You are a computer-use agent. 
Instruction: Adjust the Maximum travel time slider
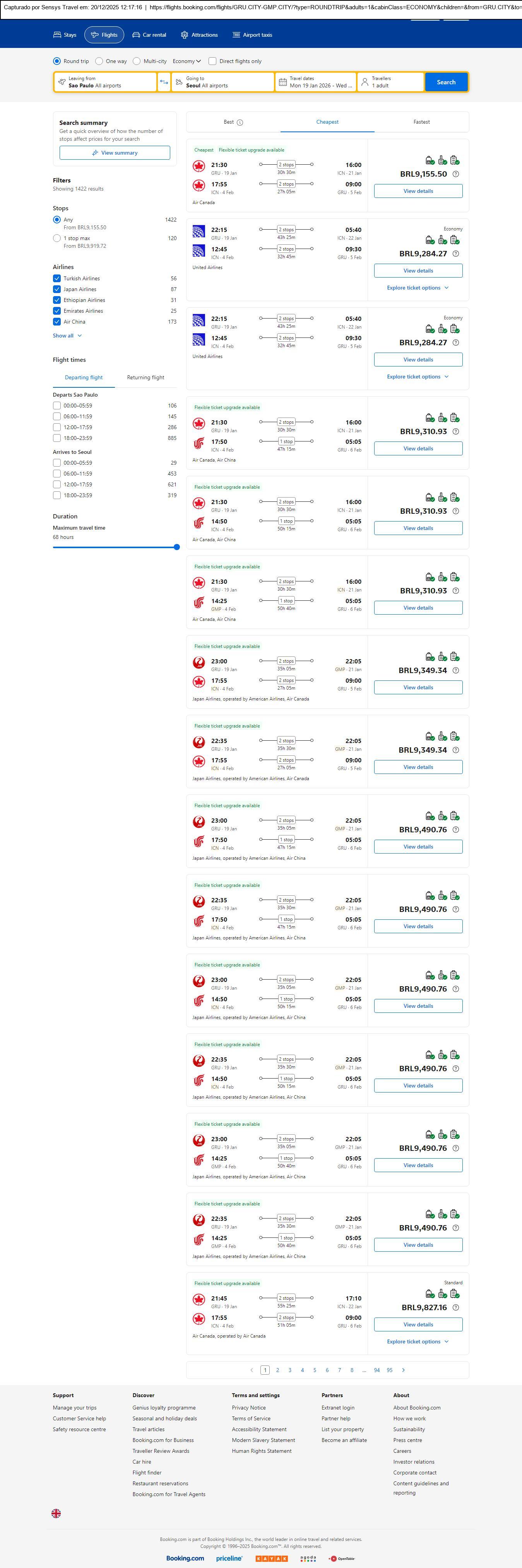coord(176,547)
